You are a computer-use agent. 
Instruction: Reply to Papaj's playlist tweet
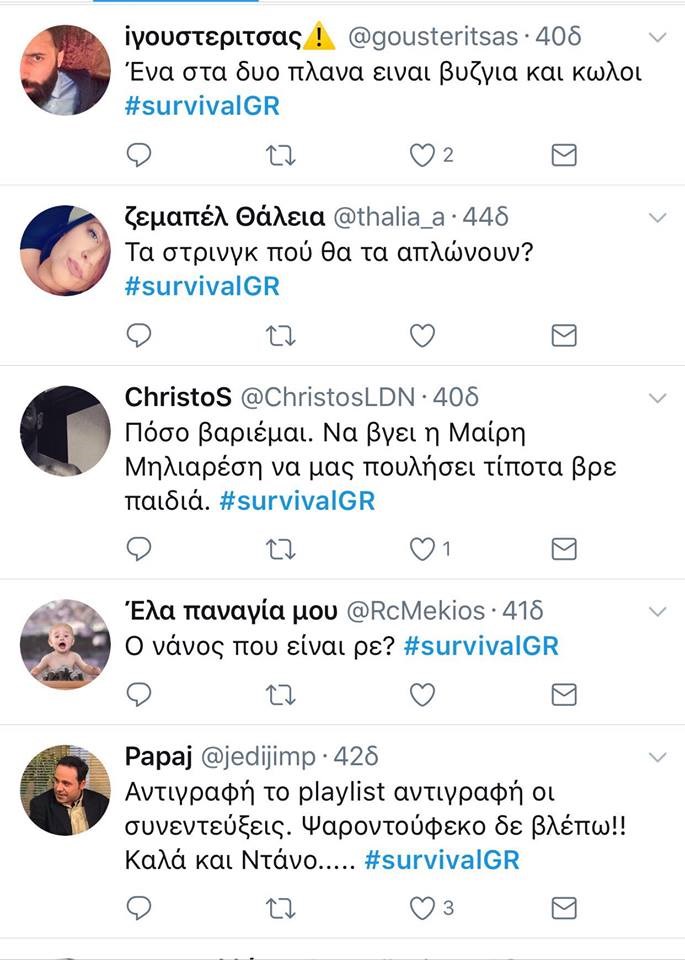click(x=140, y=907)
